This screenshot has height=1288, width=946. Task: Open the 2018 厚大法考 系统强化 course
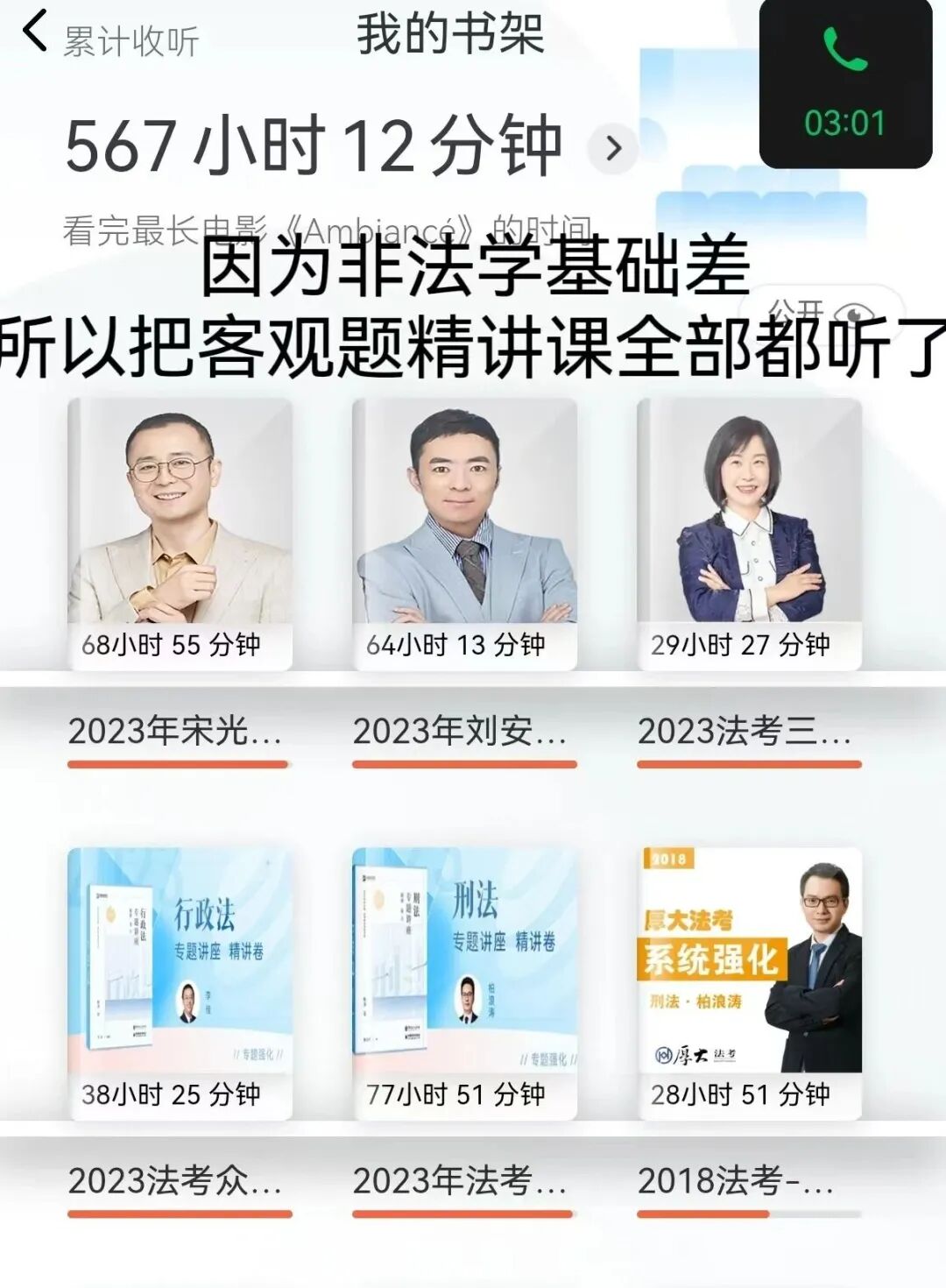[x=749, y=981]
